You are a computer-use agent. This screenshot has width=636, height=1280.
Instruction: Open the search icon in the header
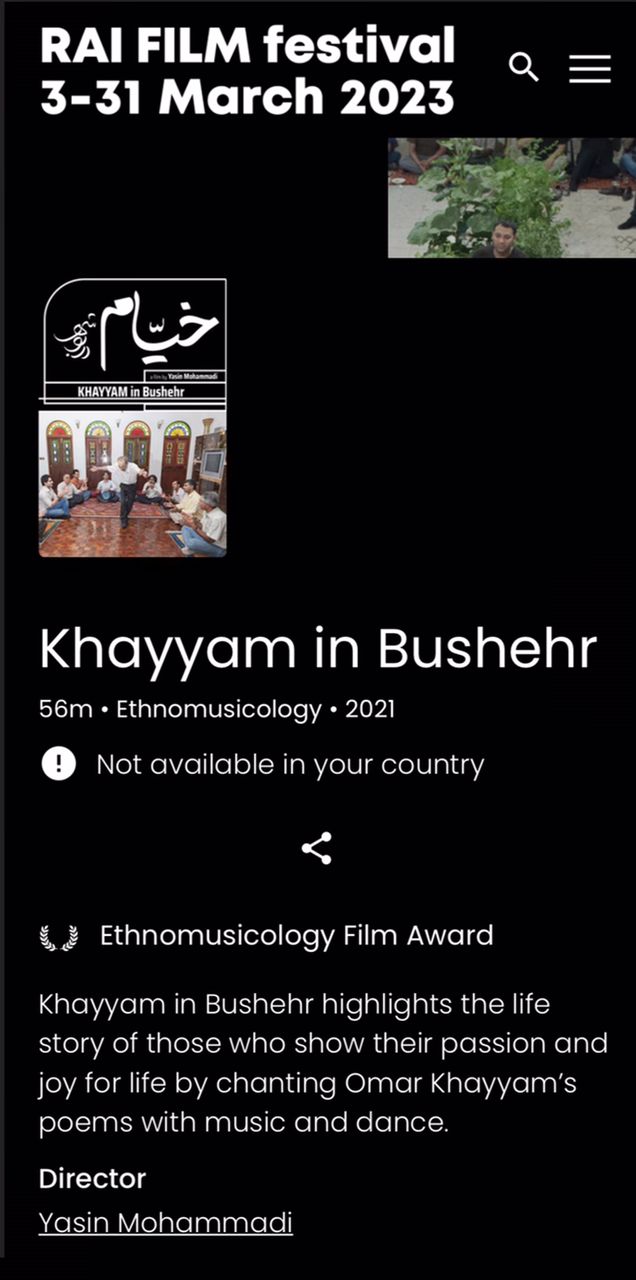(524, 68)
